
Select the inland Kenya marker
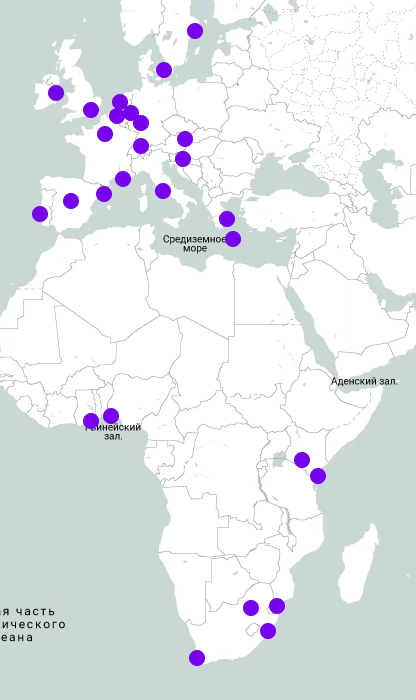coord(302,459)
